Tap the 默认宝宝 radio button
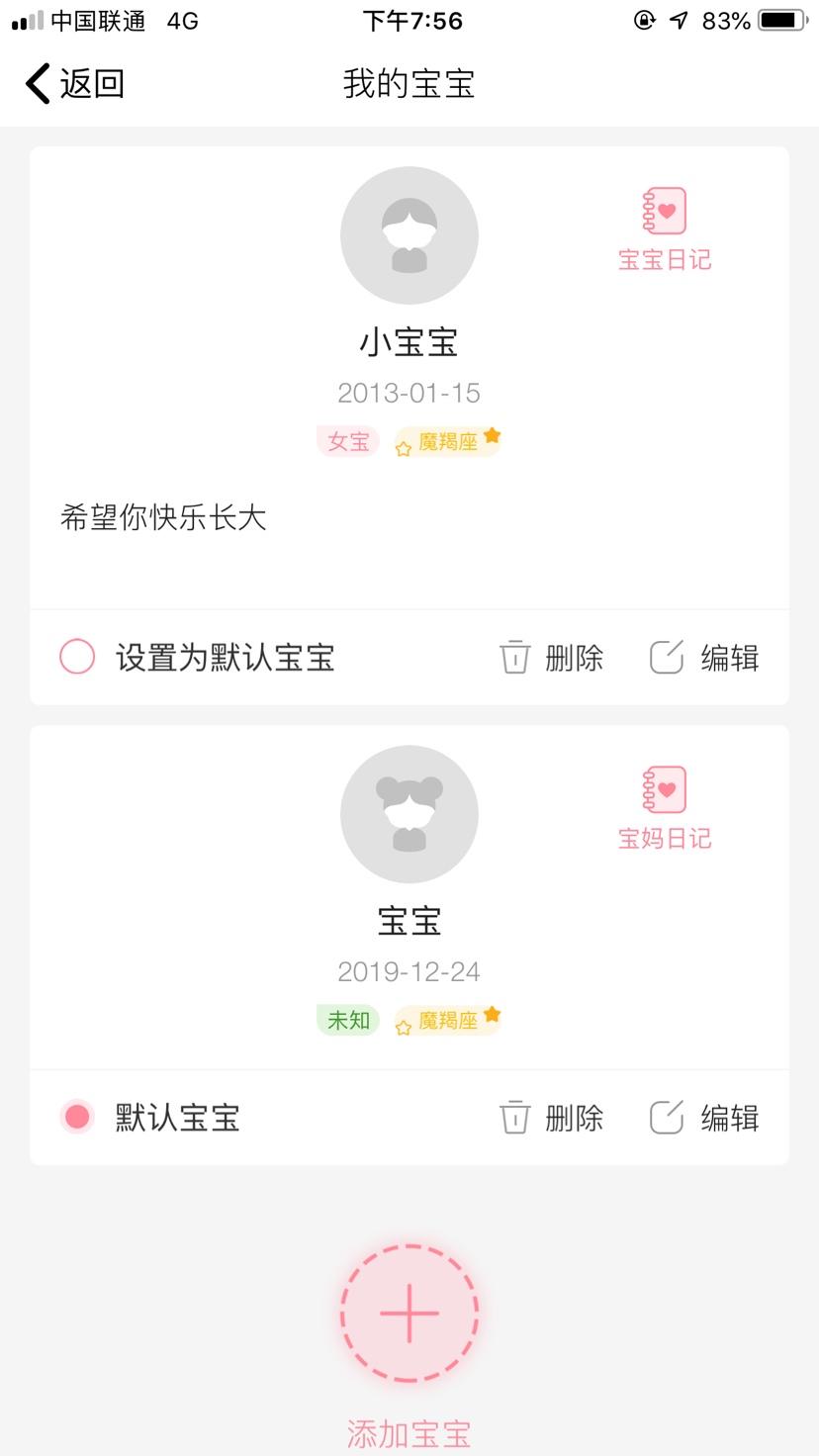Screen dimensions: 819x1456 (x=77, y=1118)
